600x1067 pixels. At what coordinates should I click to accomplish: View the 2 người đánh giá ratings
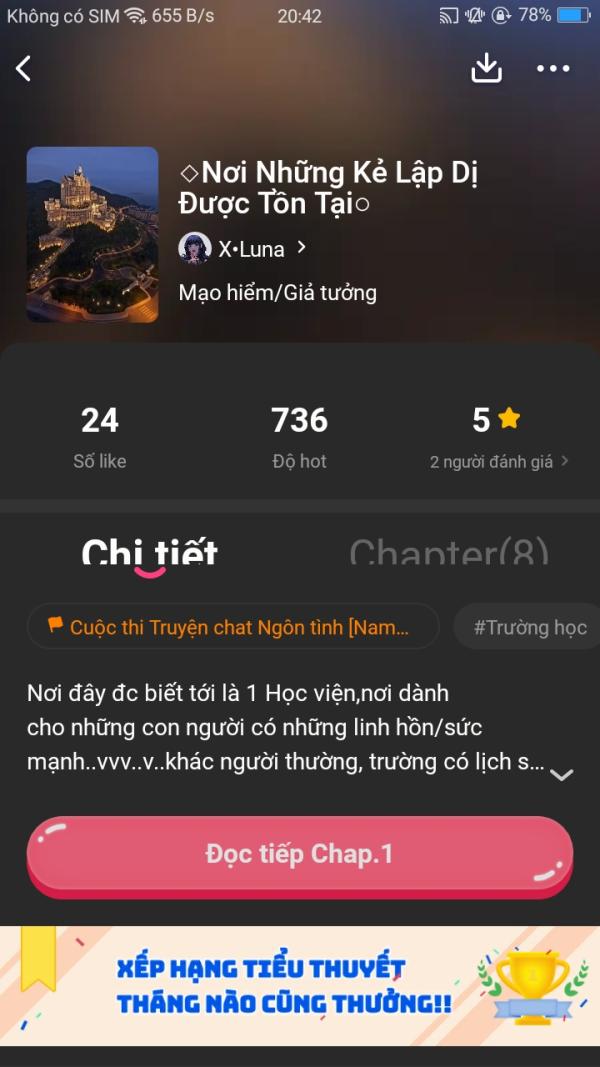[499, 461]
